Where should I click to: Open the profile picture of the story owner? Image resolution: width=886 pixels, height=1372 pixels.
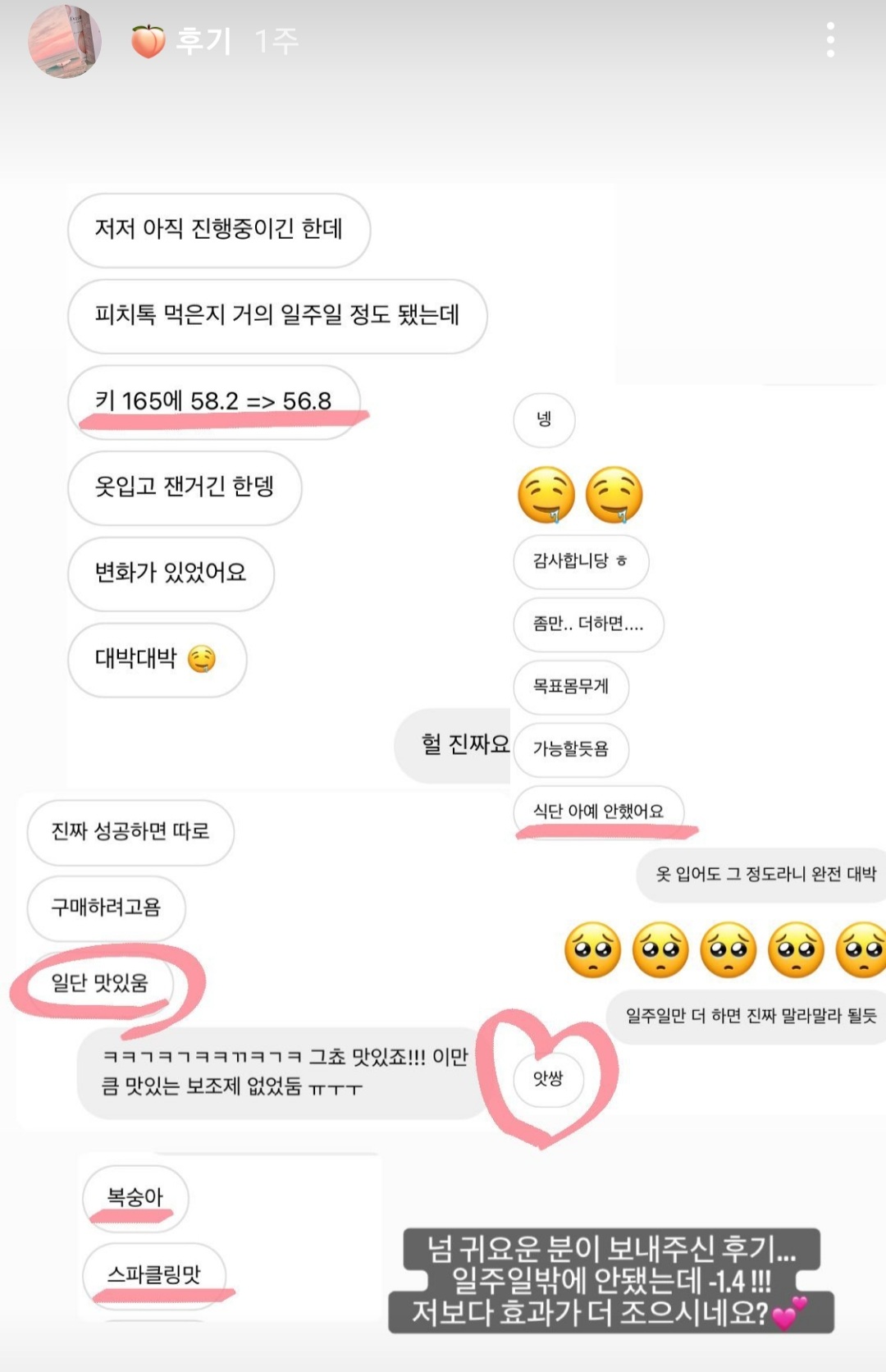coord(65,41)
